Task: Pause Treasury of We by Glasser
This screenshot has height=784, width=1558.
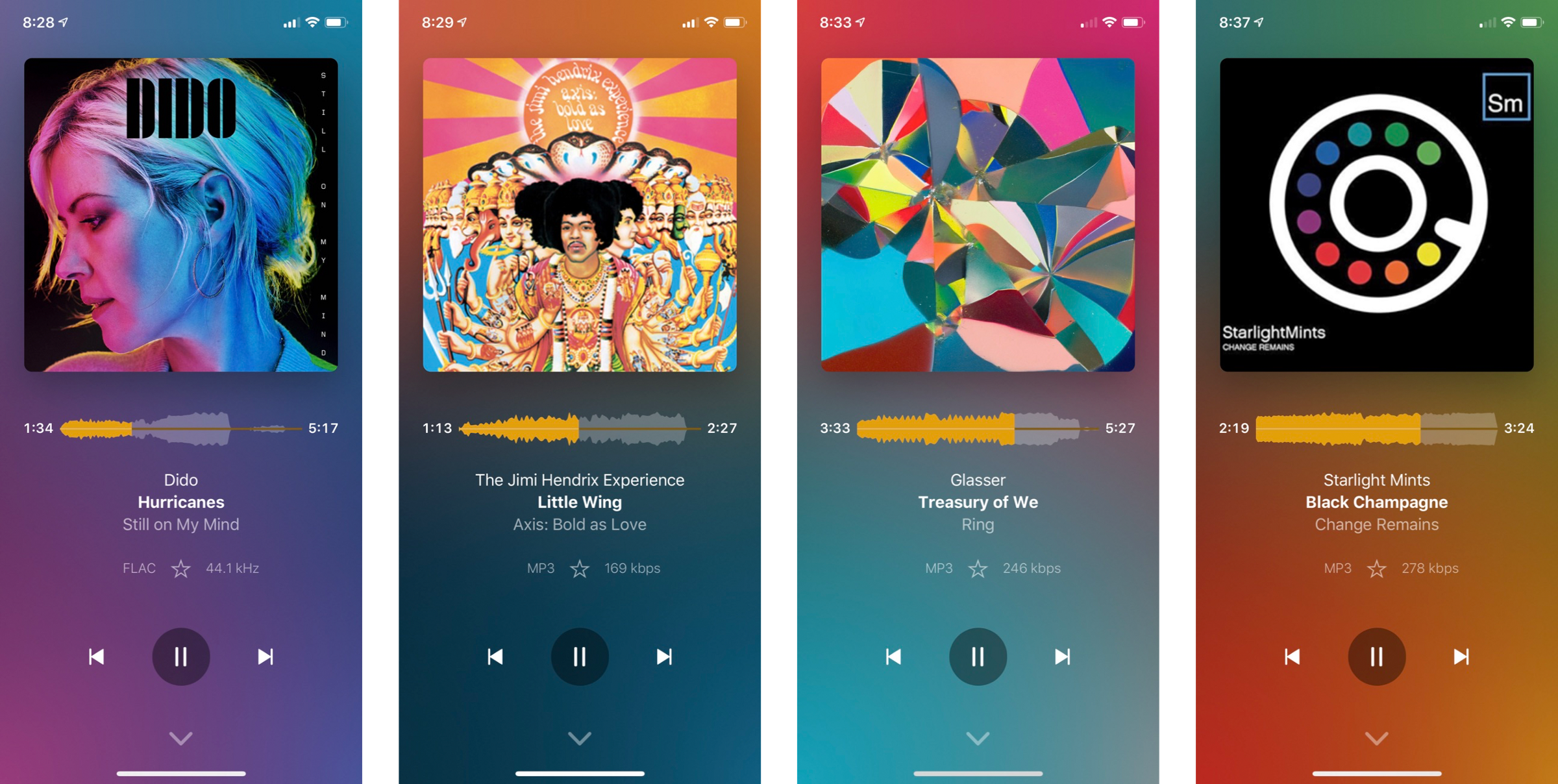Action: (978, 657)
